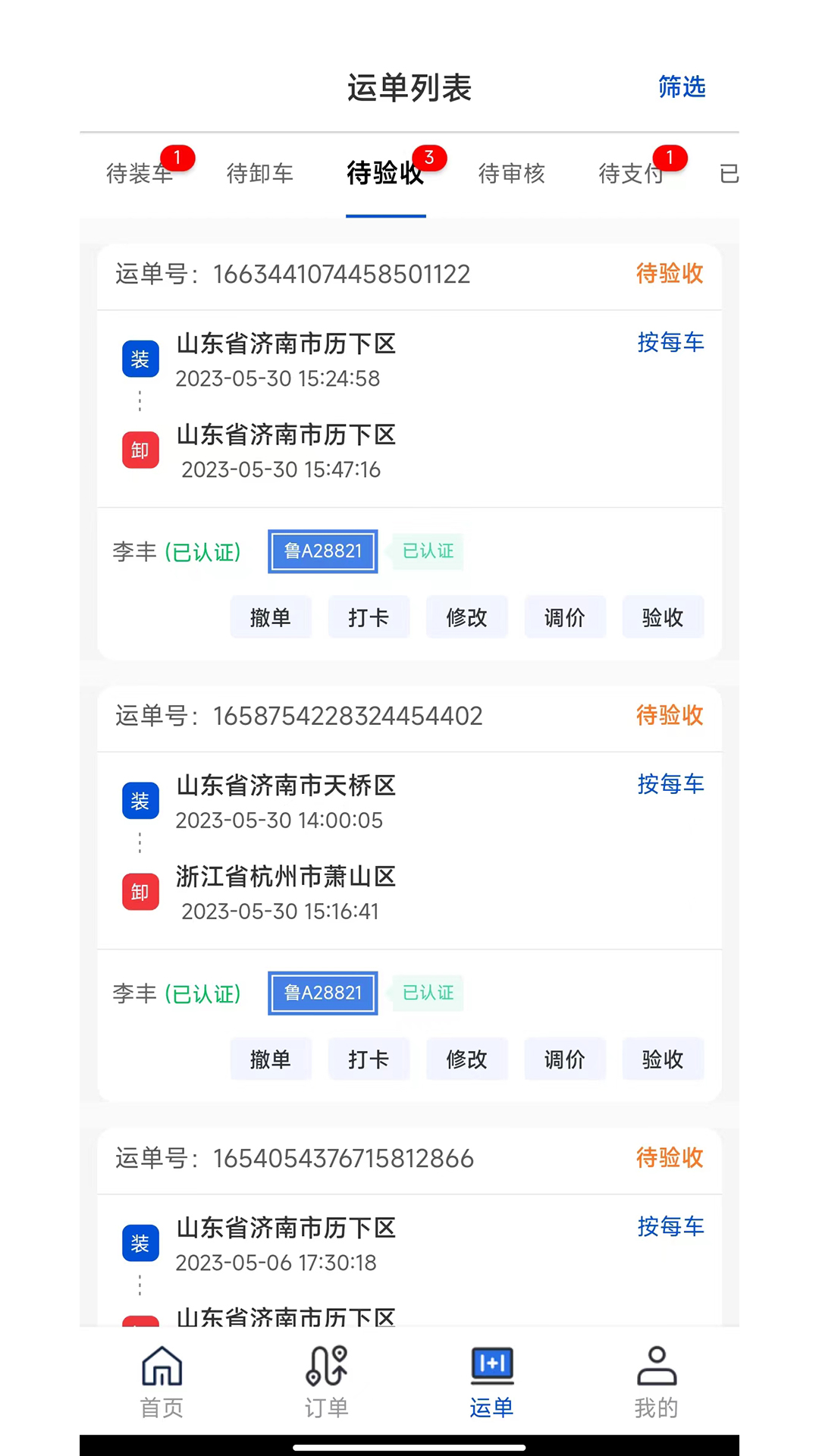Tap 调价 on waybill 1663441074458501122
Image resolution: width=819 pixels, height=1456 pixels.
click(x=565, y=617)
